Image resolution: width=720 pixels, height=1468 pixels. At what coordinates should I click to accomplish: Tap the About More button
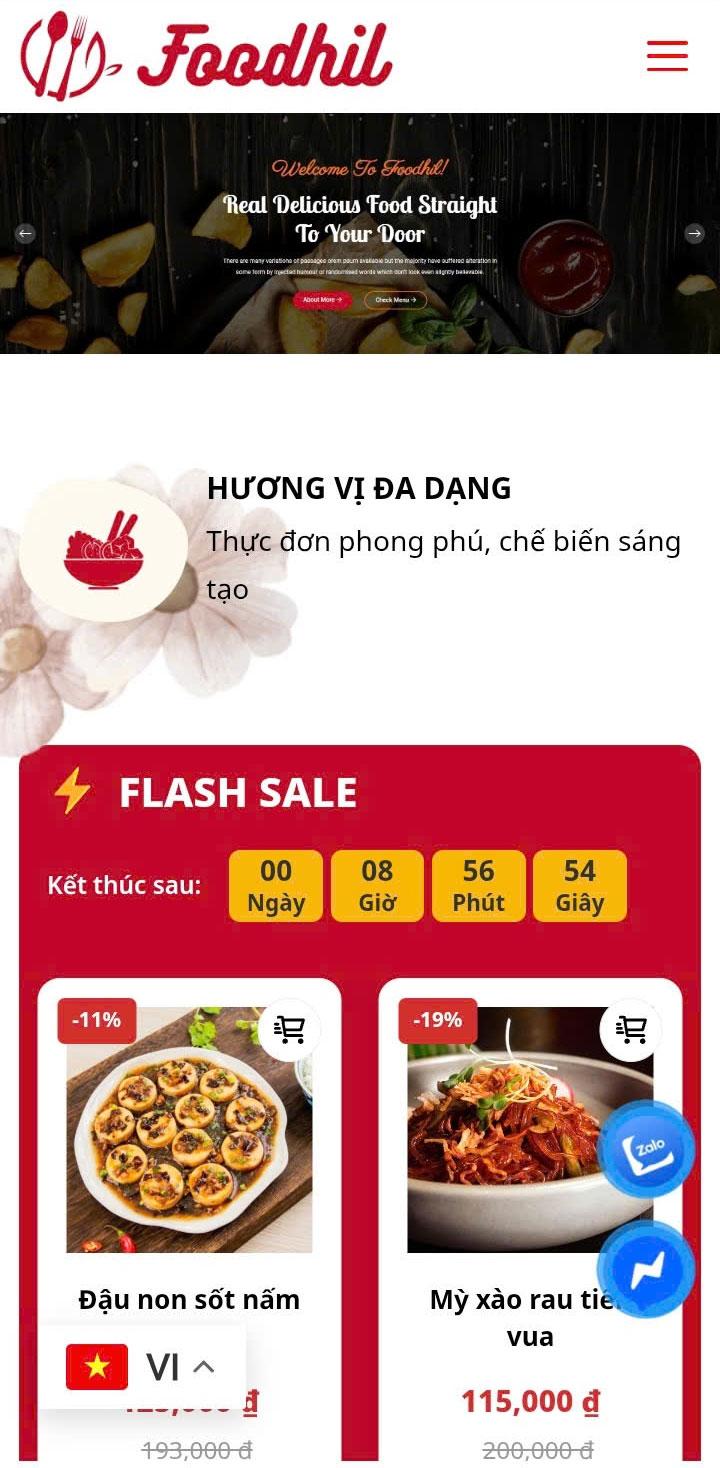pyautogui.click(x=322, y=300)
